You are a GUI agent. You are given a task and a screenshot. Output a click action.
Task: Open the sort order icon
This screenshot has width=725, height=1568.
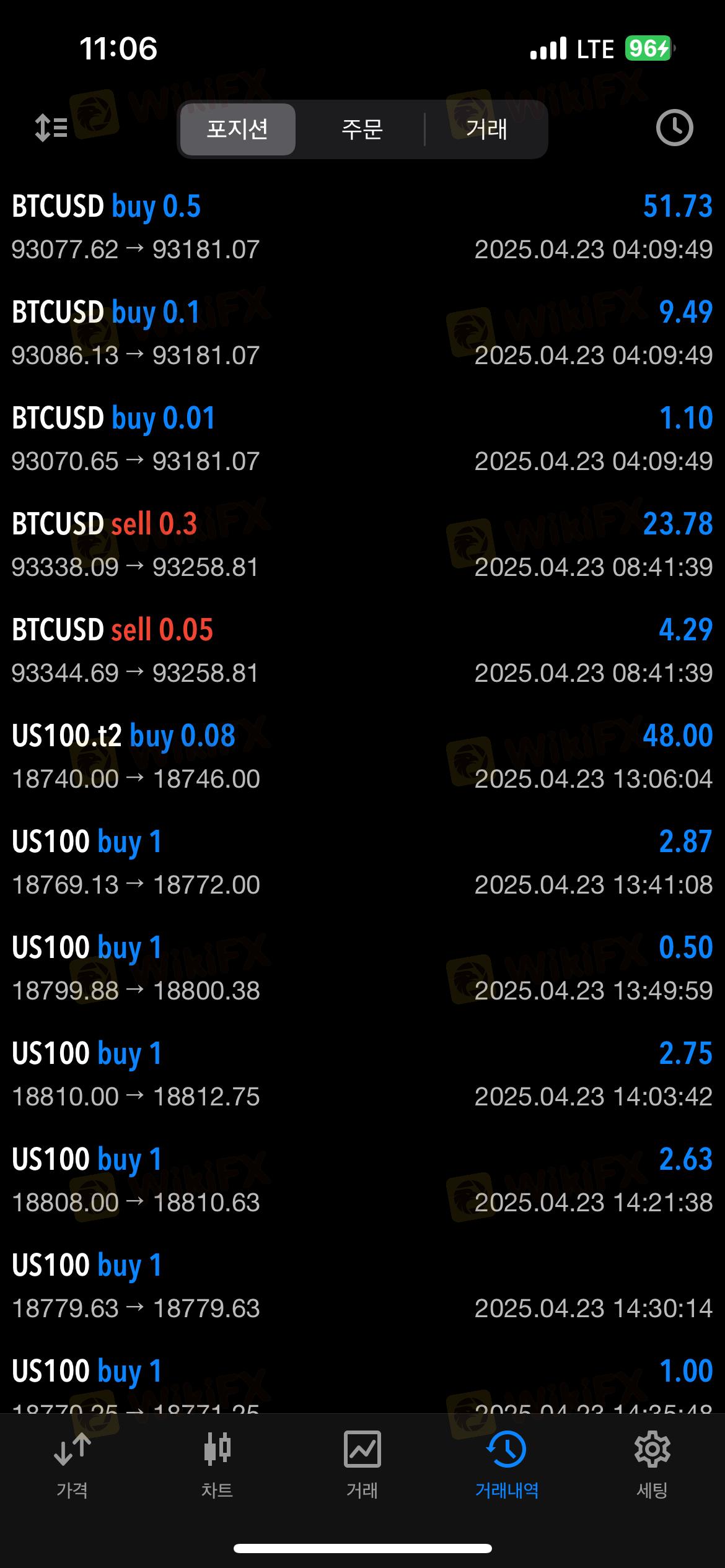(51, 128)
